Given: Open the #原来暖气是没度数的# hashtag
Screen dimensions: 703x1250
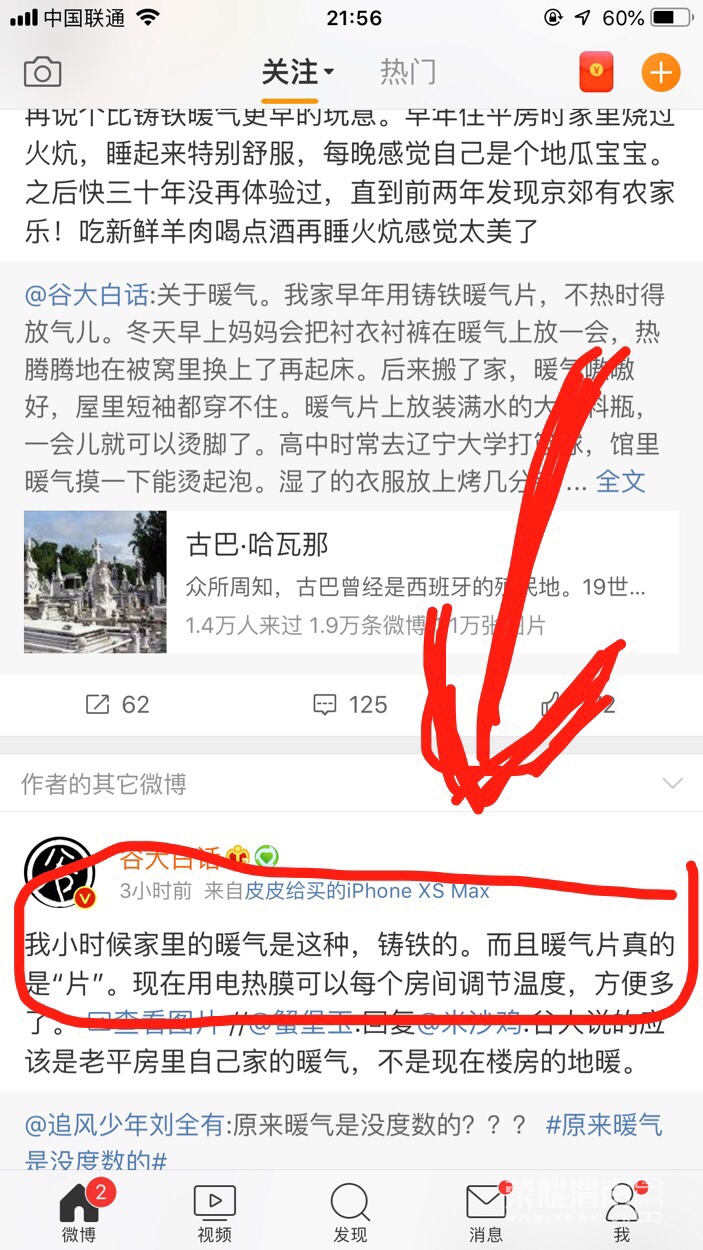Looking at the screenshot, I should (603, 1125).
